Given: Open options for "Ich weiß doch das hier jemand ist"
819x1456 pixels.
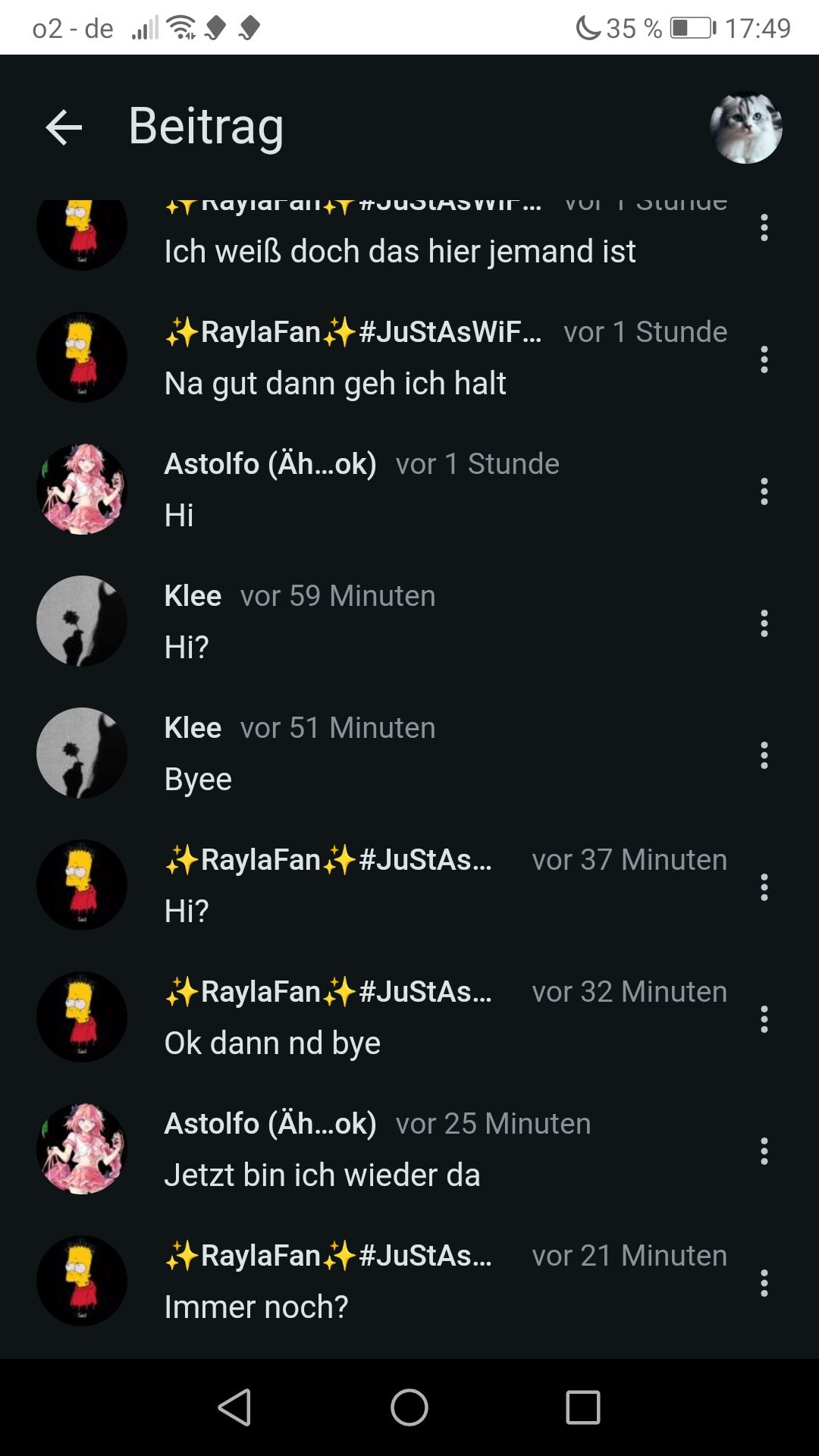Looking at the screenshot, I should [x=764, y=227].
